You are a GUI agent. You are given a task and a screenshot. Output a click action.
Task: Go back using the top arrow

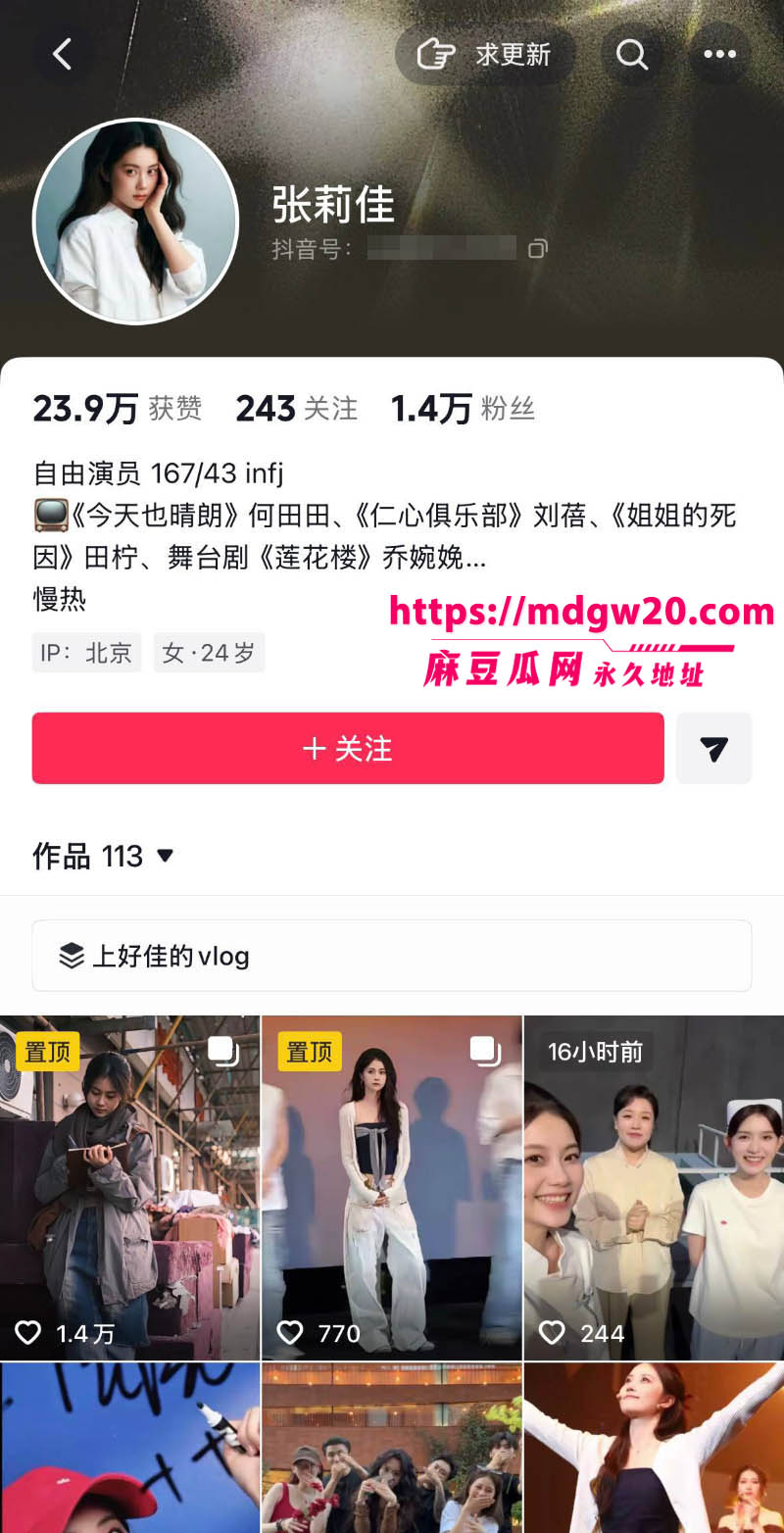tap(63, 54)
